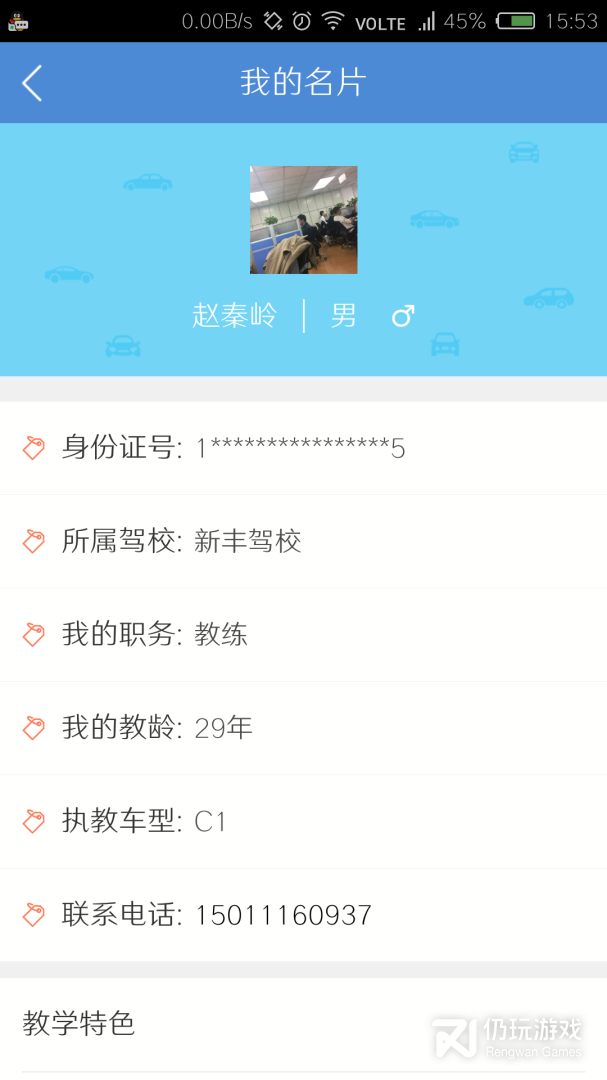Go back from 我的名片 page
The width and height of the screenshot is (607, 1080).
click(x=32, y=83)
